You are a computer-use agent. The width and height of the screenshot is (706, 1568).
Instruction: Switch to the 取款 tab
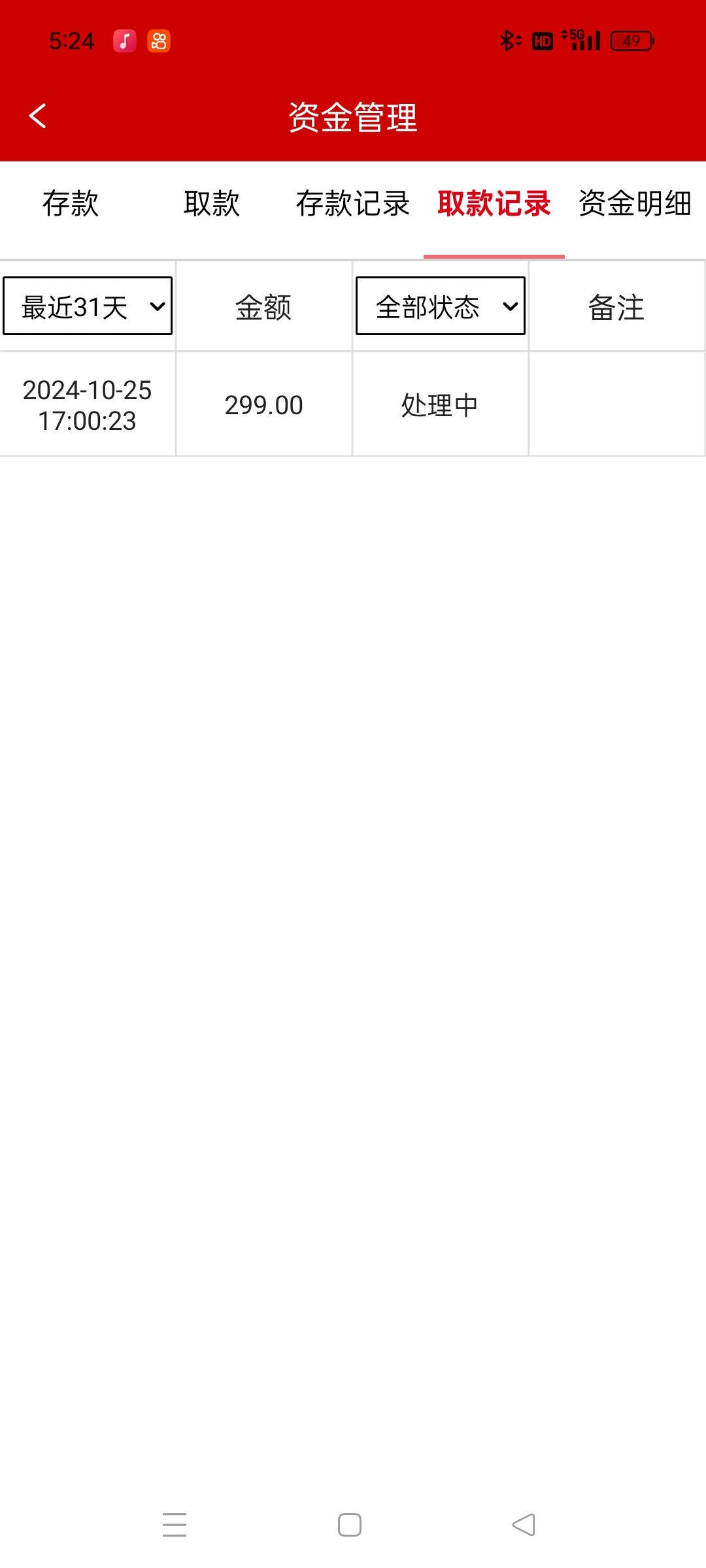[x=212, y=204]
